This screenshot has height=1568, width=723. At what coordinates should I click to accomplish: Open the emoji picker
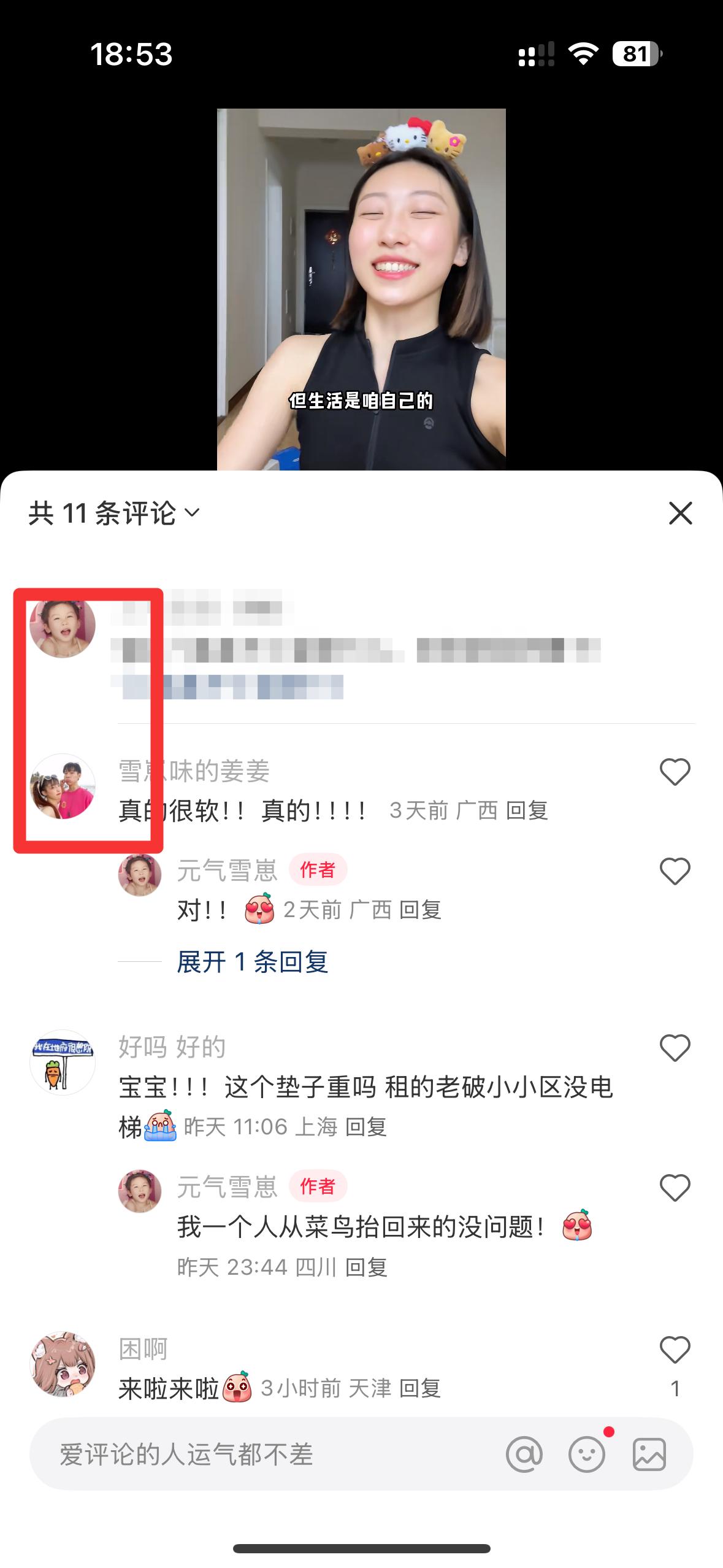[587, 1454]
